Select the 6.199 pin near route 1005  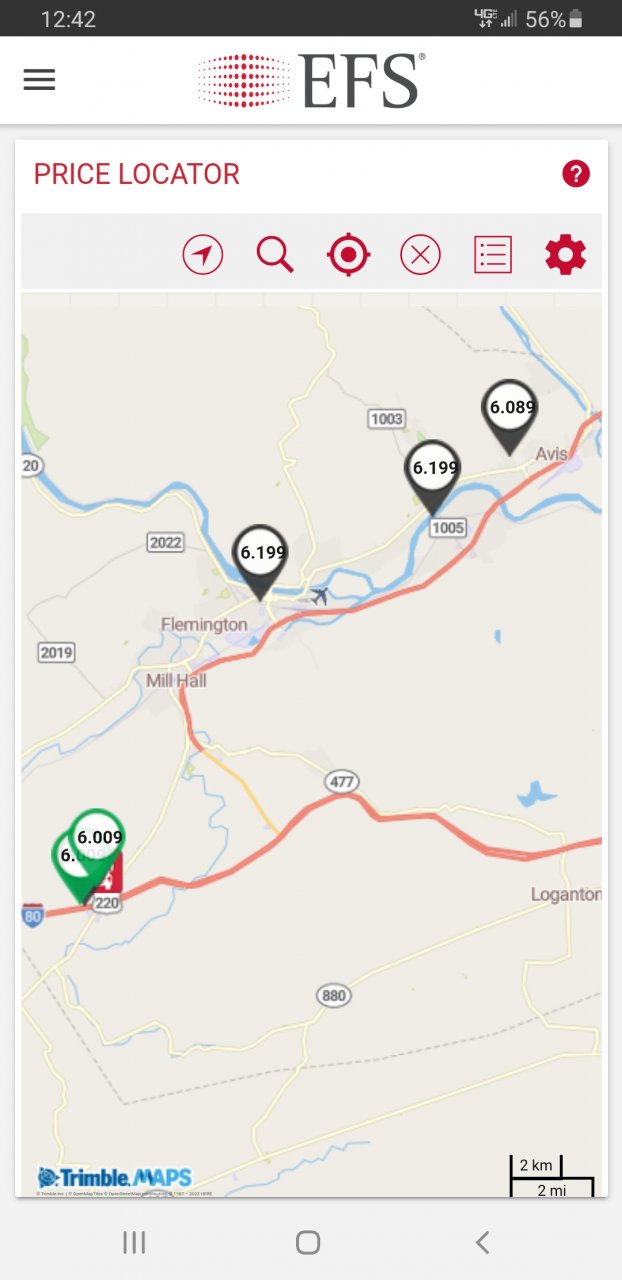point(434,468)
